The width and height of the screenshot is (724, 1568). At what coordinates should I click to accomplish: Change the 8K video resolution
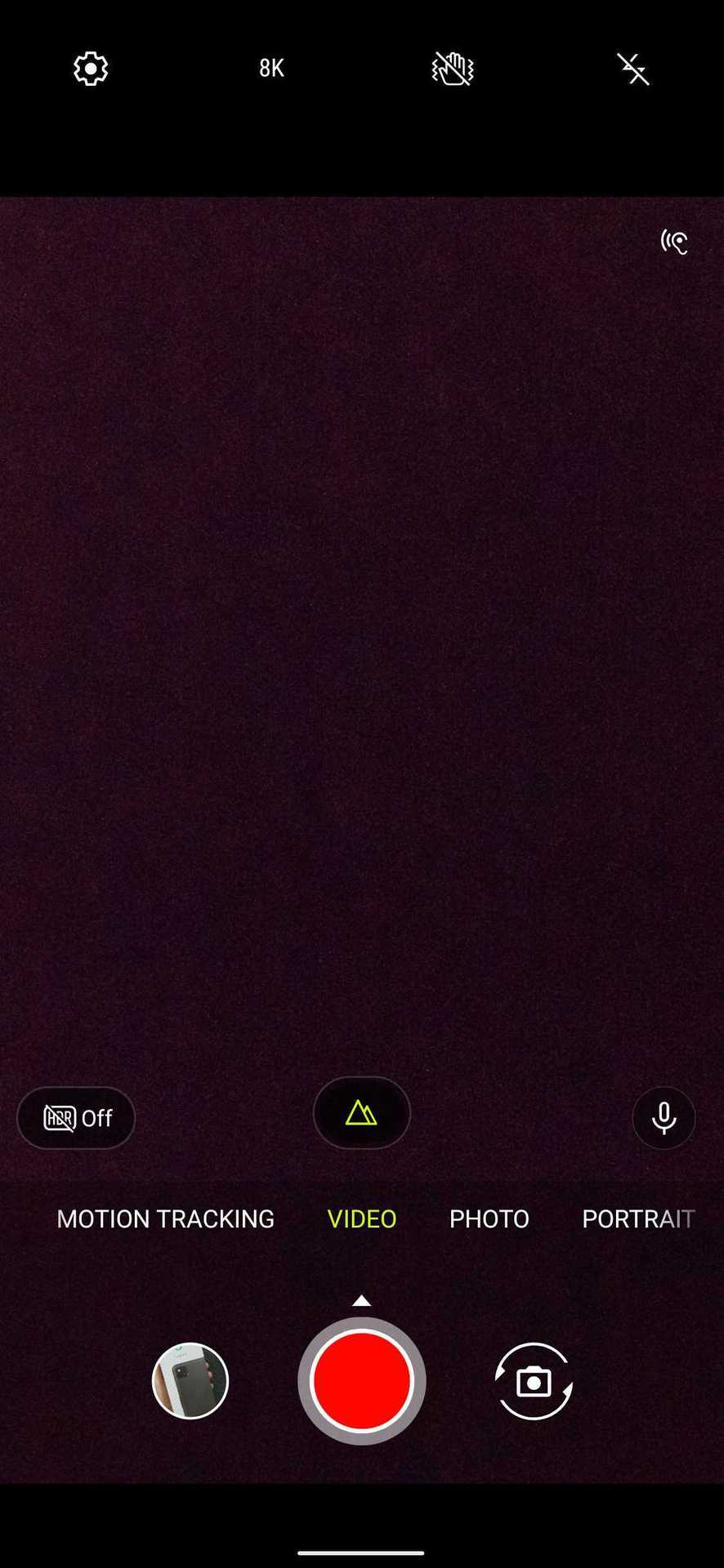coord(271,69)
